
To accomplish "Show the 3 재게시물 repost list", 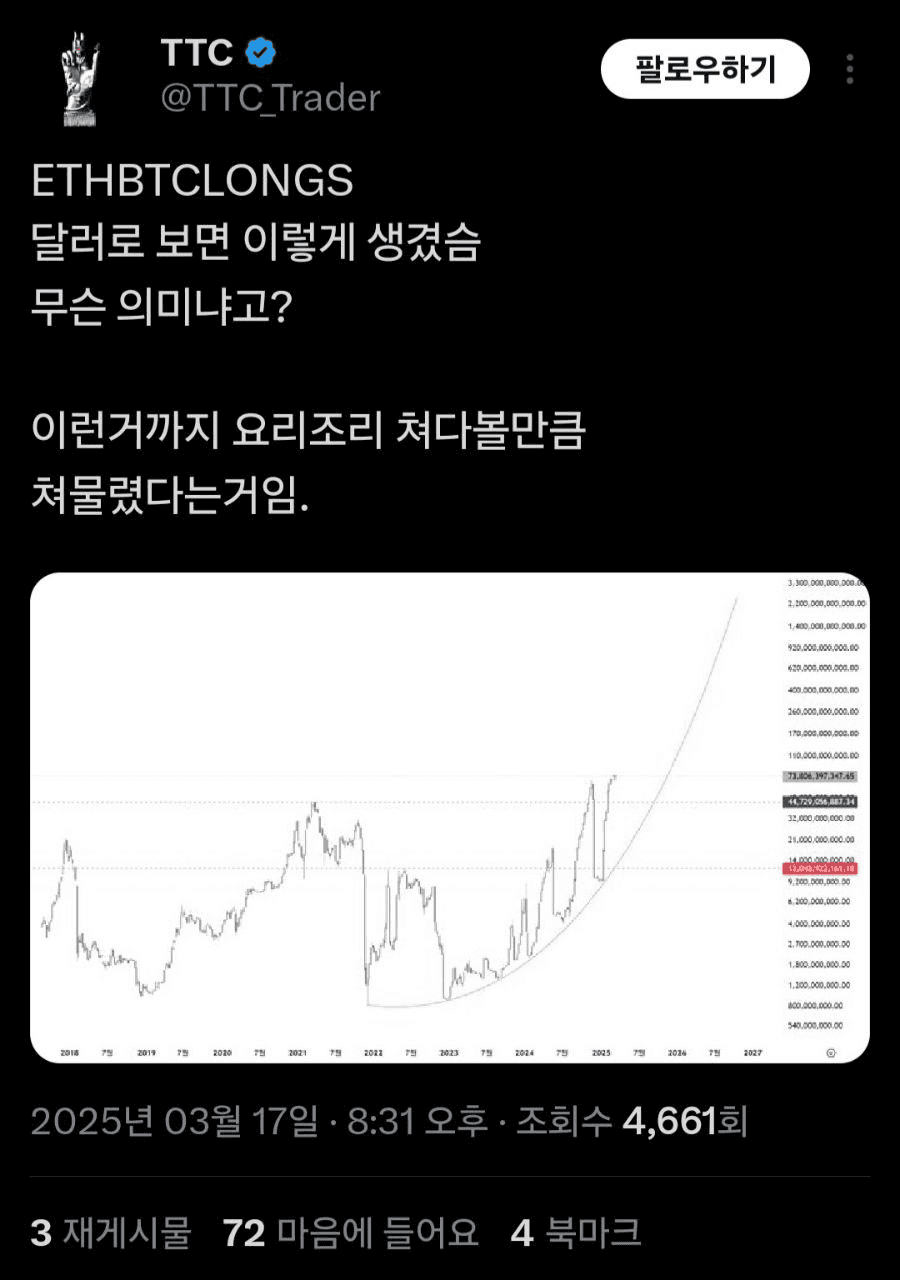I will pos(110,1233).
